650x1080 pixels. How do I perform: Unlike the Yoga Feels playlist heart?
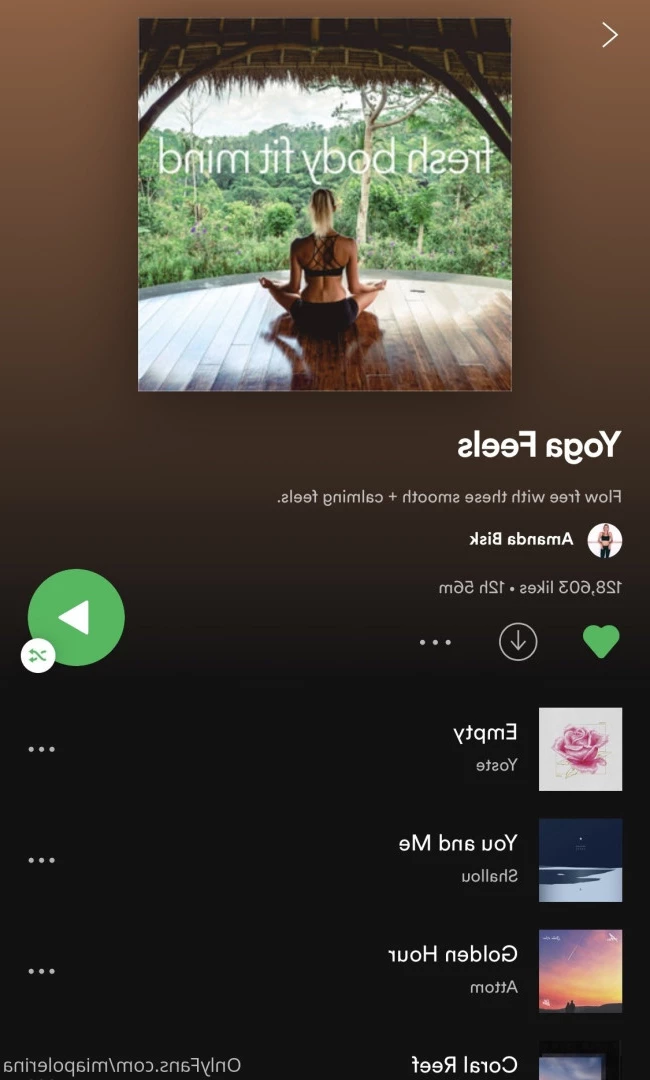[601, 642]
